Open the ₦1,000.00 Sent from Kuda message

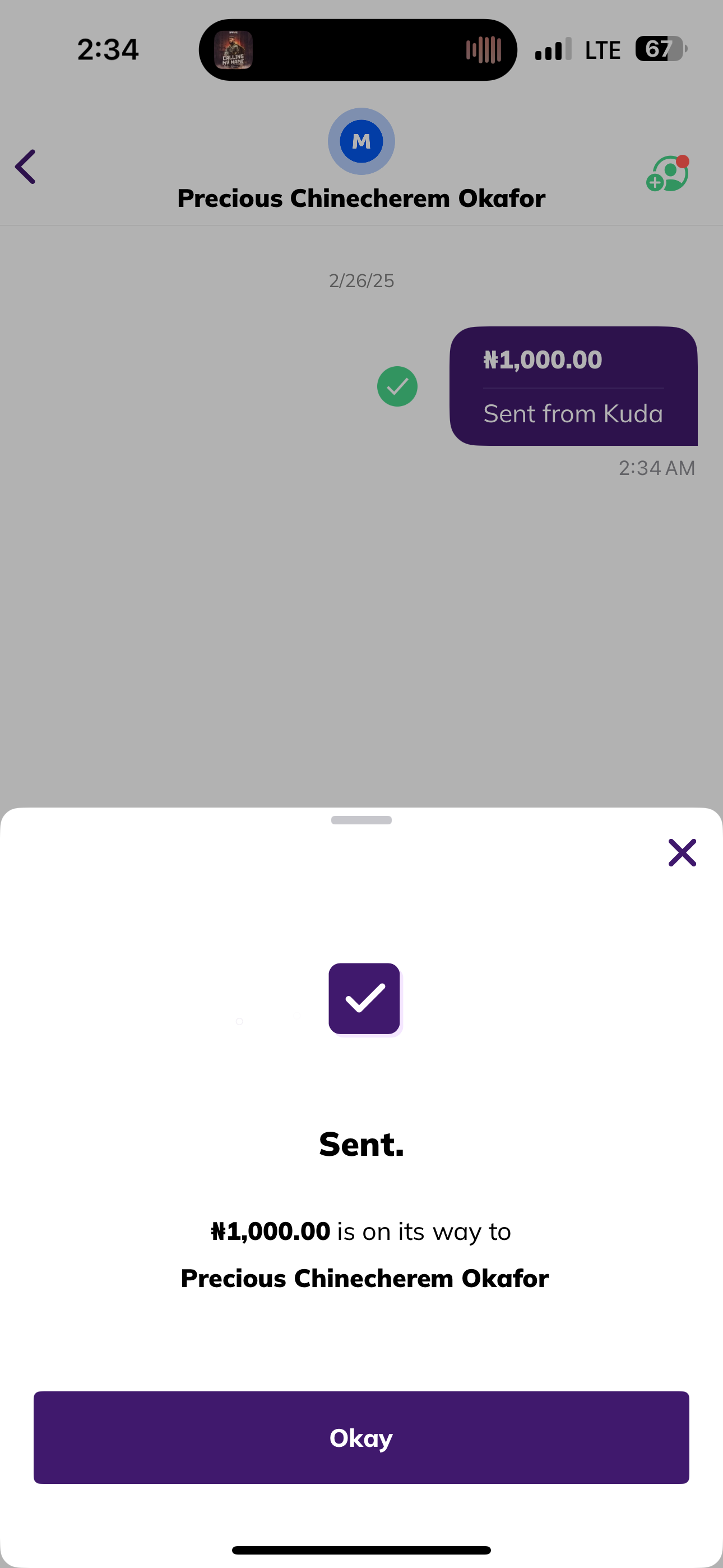pyautogui.click(x=573, y=386)
